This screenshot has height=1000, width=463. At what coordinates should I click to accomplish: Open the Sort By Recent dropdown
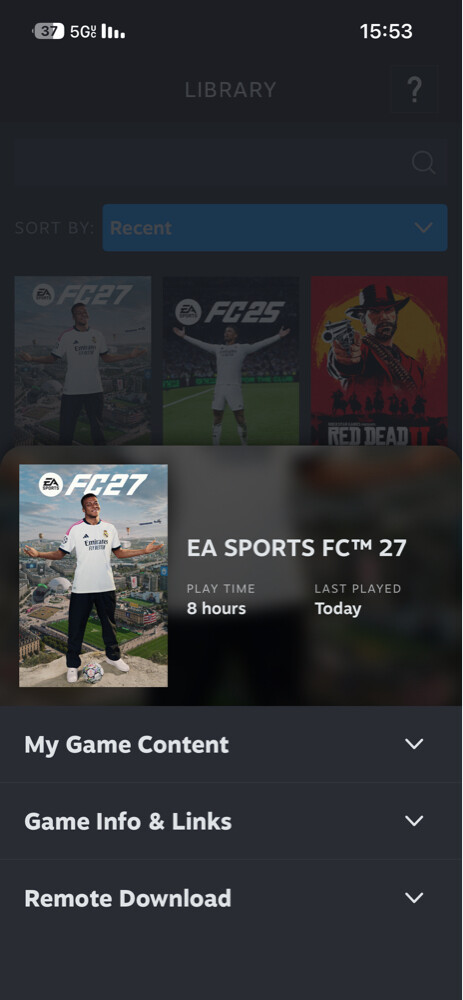coord(275,228)
